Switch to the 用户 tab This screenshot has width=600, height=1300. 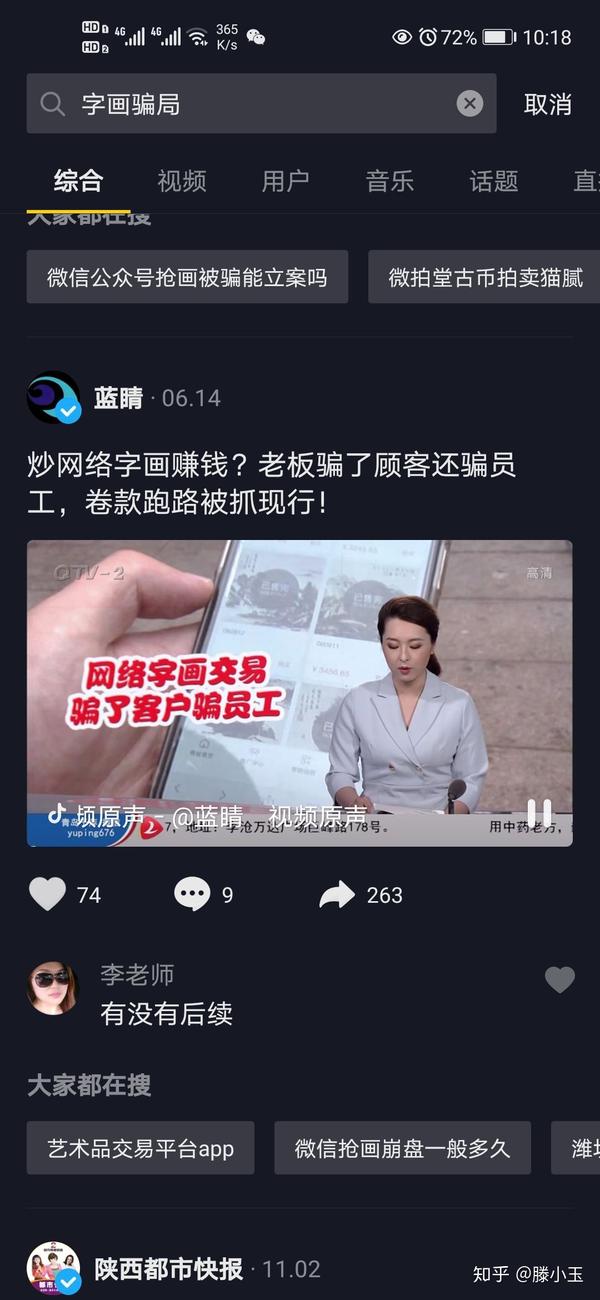[x=286, y=181]
